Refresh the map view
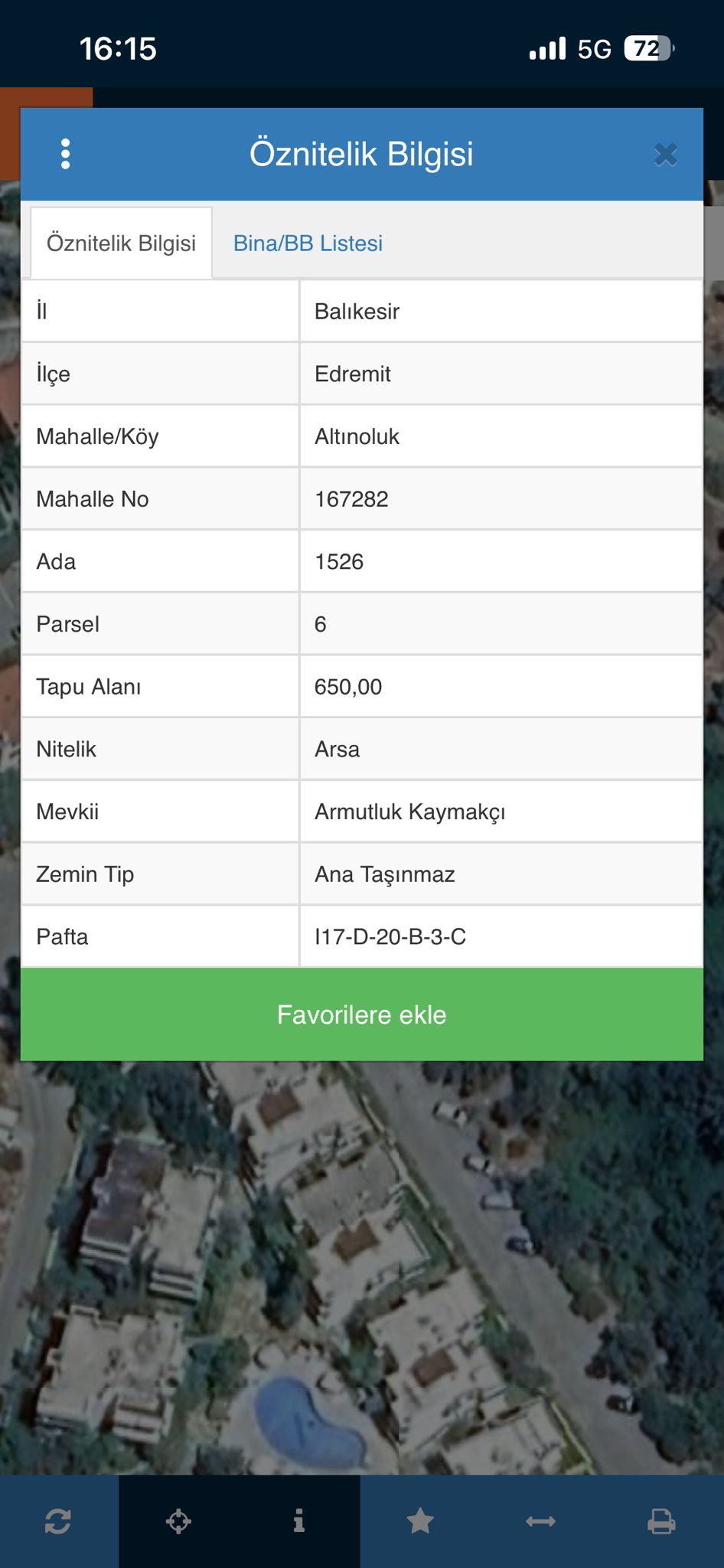This screenshot has width=724, height=1568. (60, 1521)
